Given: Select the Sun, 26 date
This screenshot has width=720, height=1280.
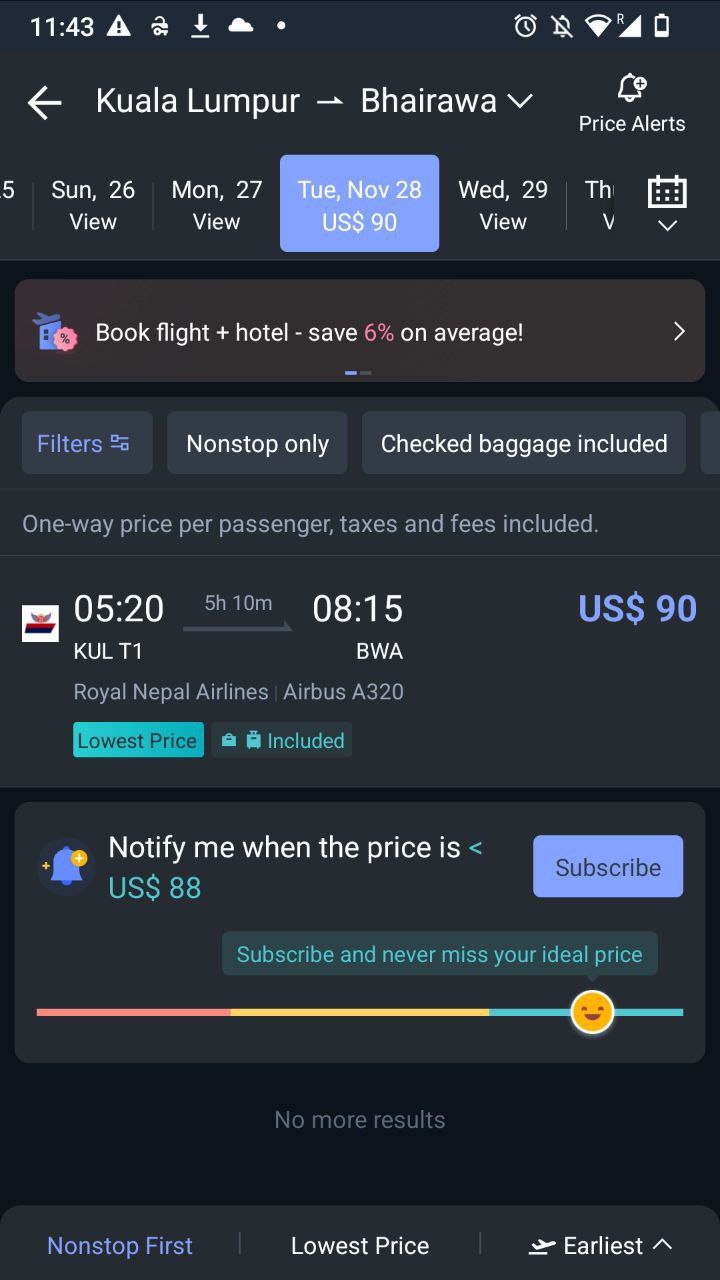Looking at the screenshot, I should point(93,205).
